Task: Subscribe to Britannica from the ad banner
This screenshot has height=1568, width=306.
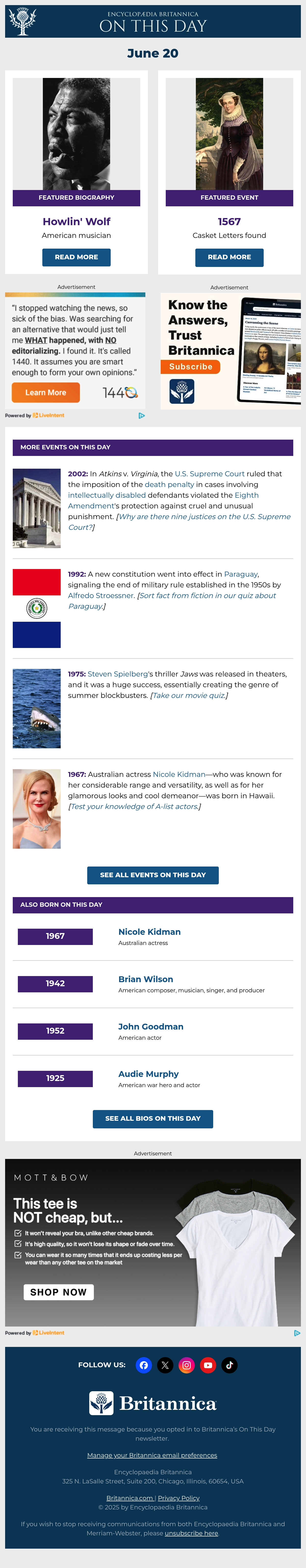Action: coord(190,367)
